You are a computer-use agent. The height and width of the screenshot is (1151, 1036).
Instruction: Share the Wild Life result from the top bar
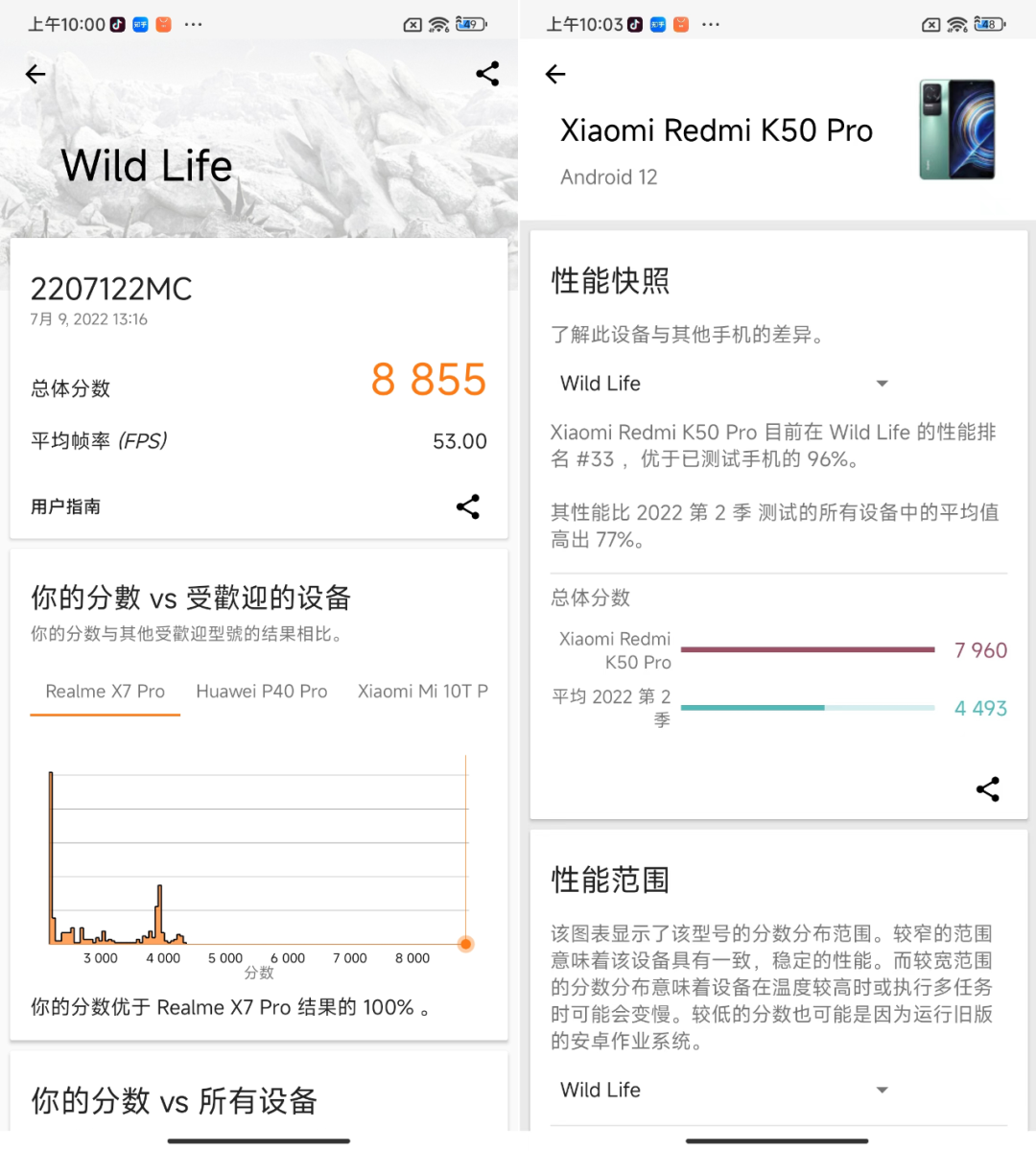pyautogui.click(x=487, y=74)
